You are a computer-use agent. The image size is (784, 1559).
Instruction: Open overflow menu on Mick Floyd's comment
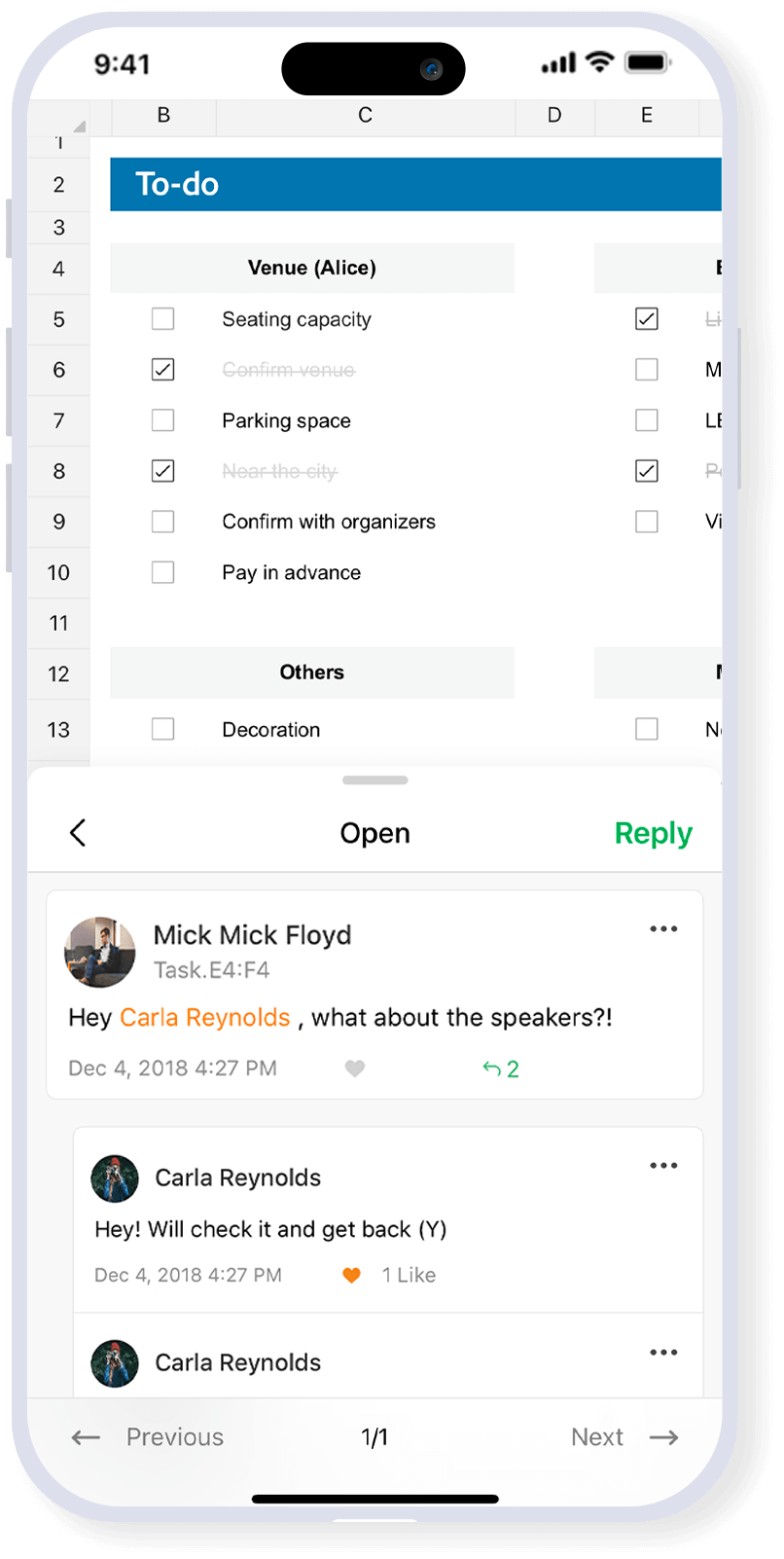(663, 929)
